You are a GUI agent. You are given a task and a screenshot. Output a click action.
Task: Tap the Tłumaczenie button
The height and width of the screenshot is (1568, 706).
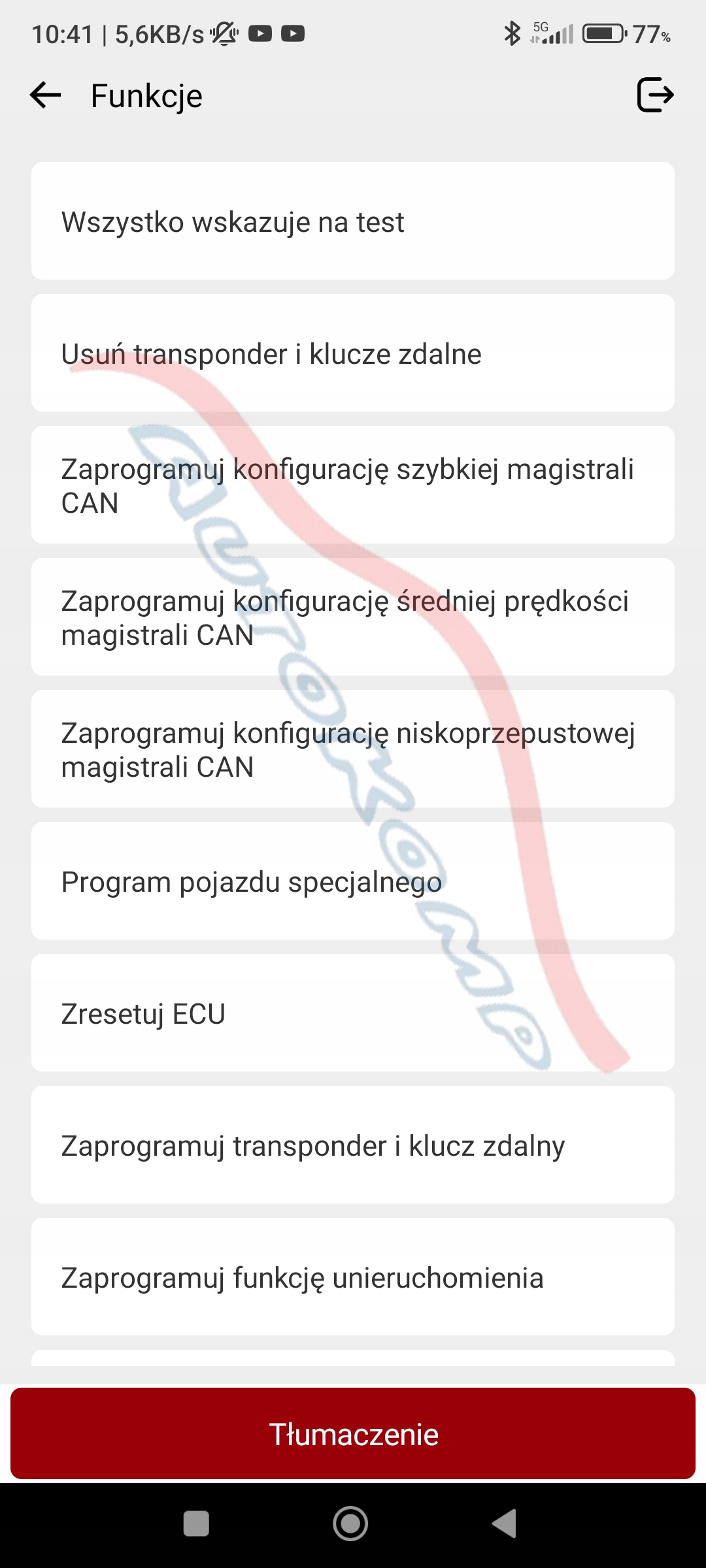point(353,1434)
